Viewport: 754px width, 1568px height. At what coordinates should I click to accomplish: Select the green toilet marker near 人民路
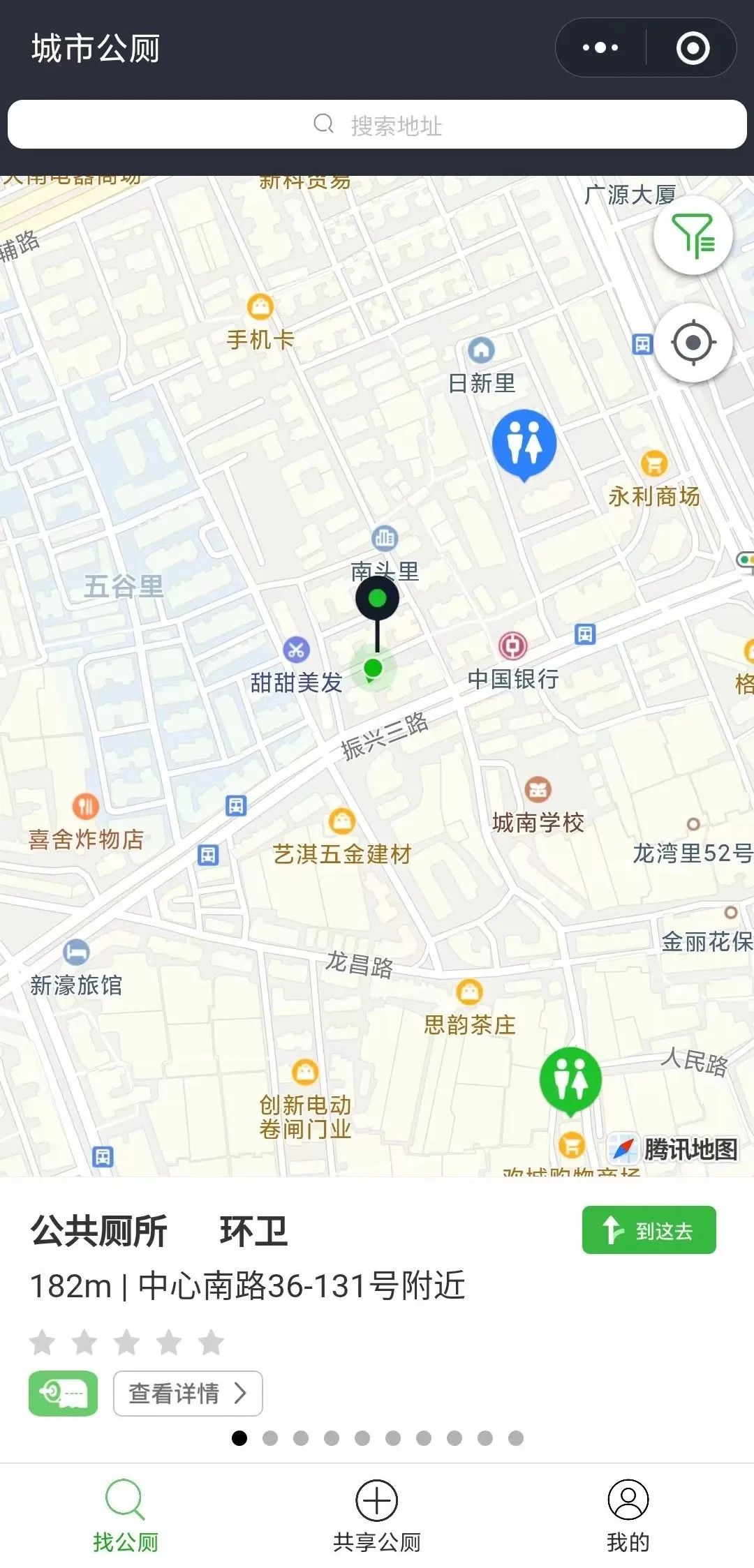pyautogui.click(x=570, y=1079)
